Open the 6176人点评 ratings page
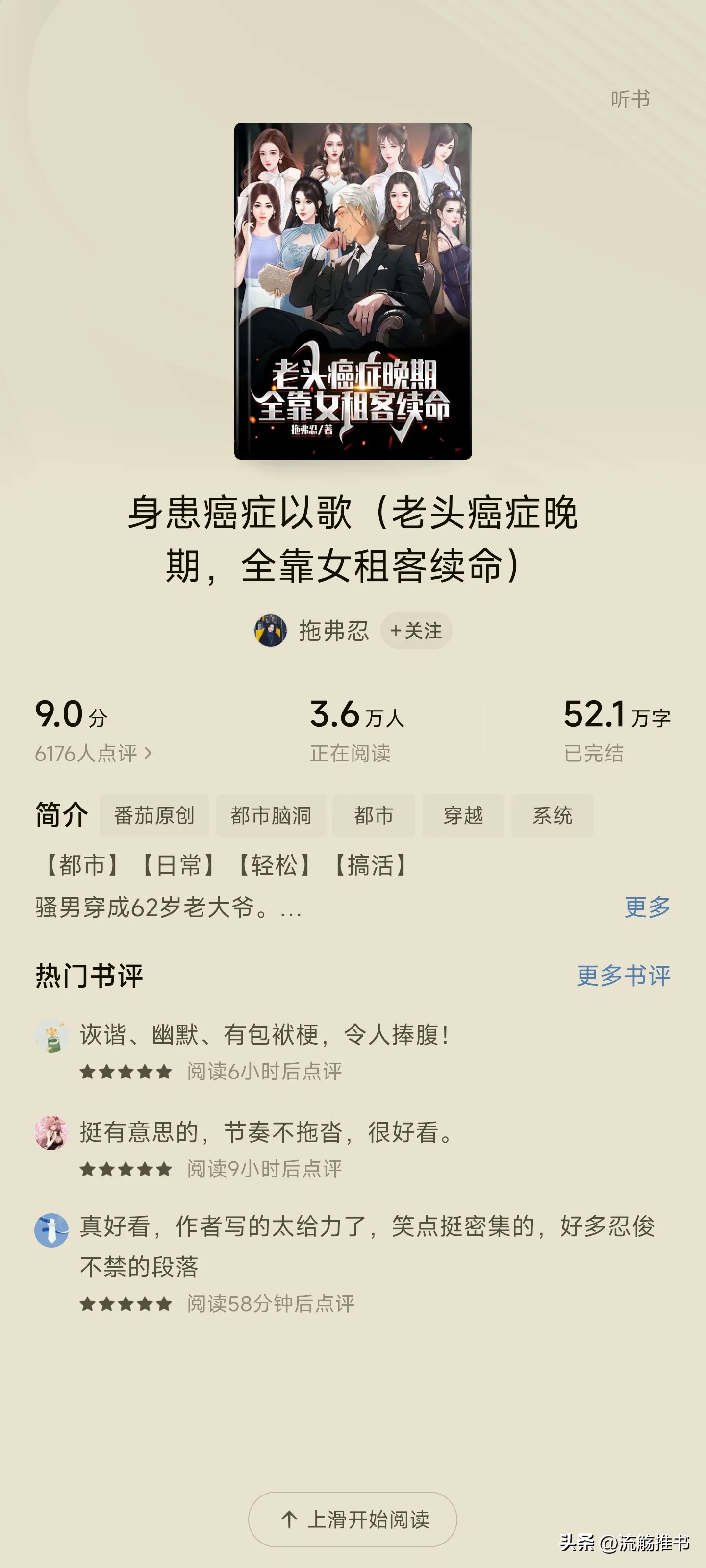The width and height of the screenshot is (706, 1568). point(93,754)
